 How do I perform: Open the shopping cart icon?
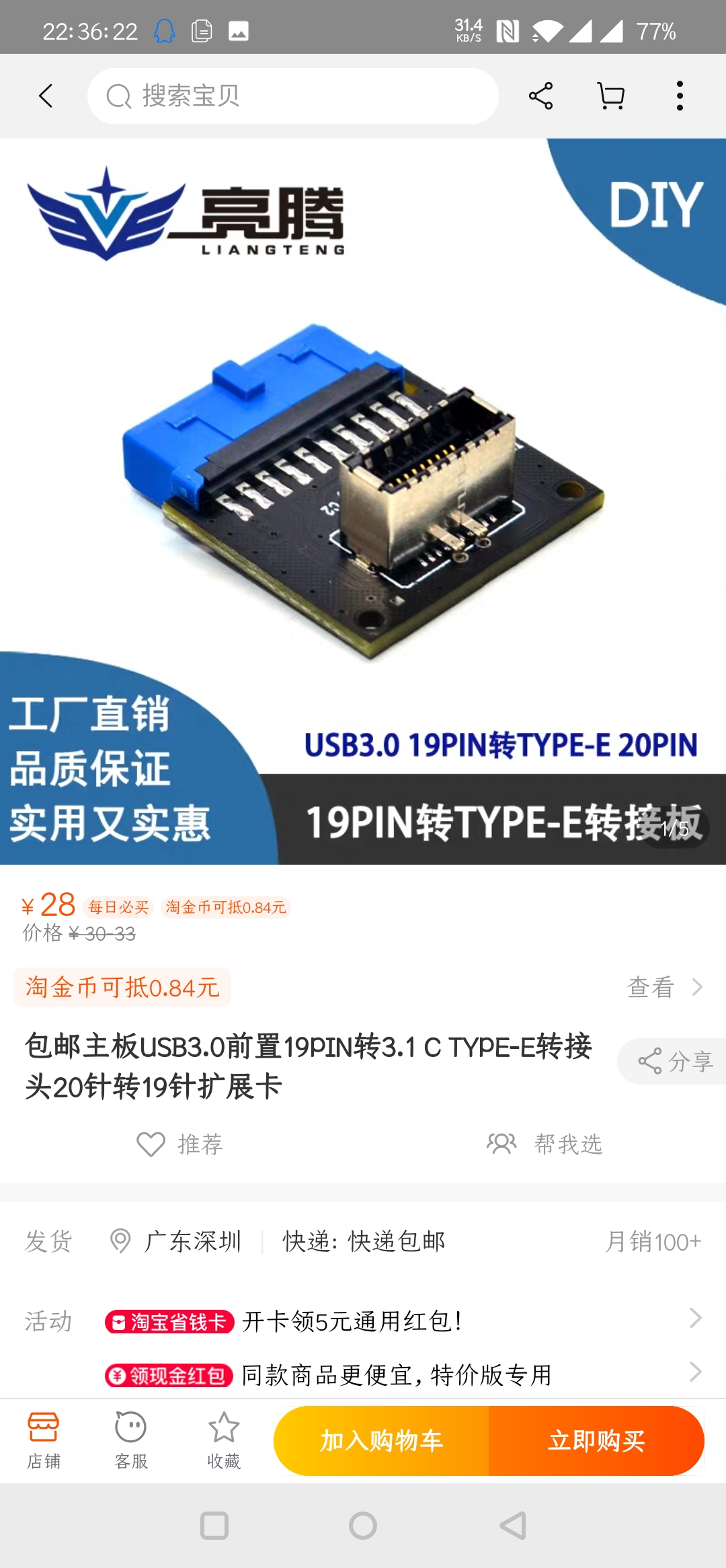pos(610,95)
